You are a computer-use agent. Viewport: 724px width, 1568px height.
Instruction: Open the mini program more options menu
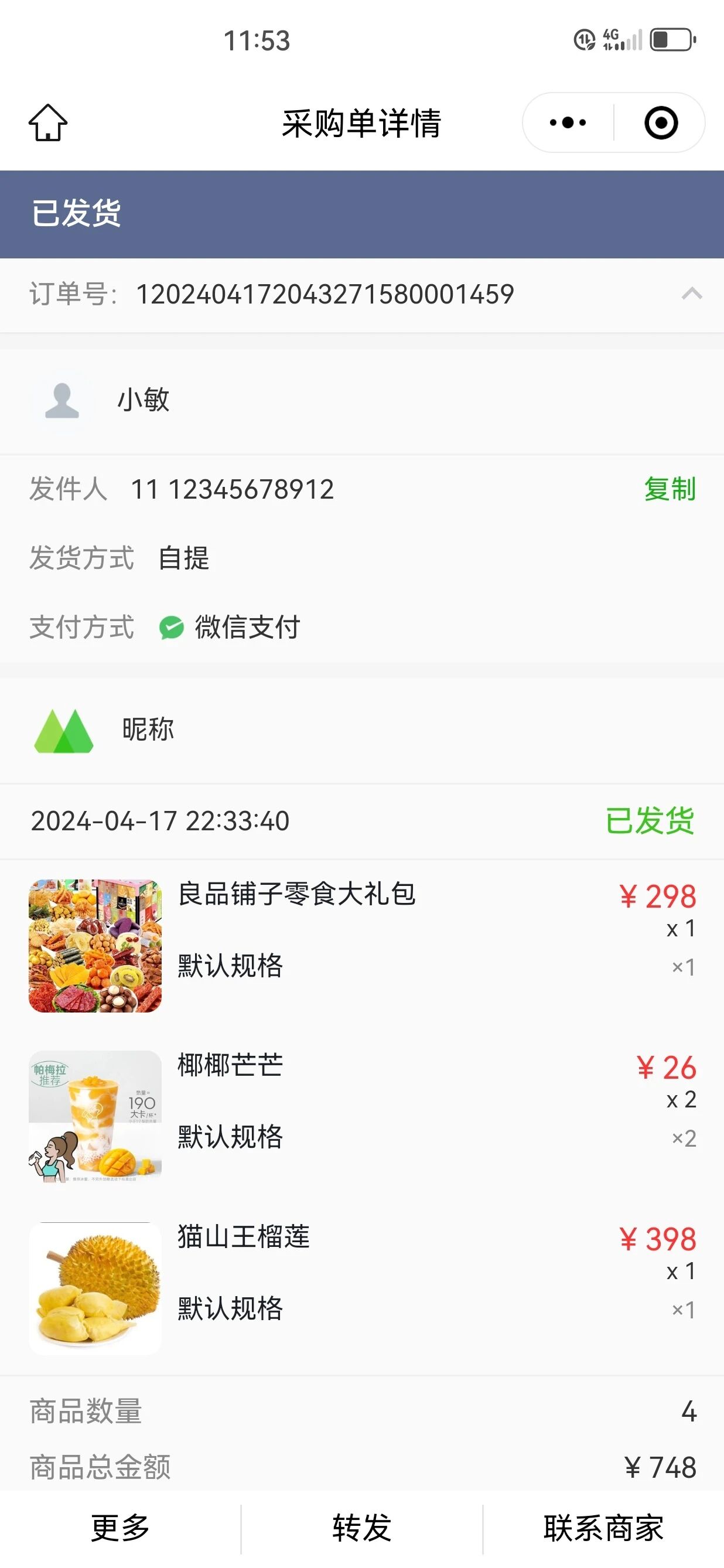coord(567,123)
